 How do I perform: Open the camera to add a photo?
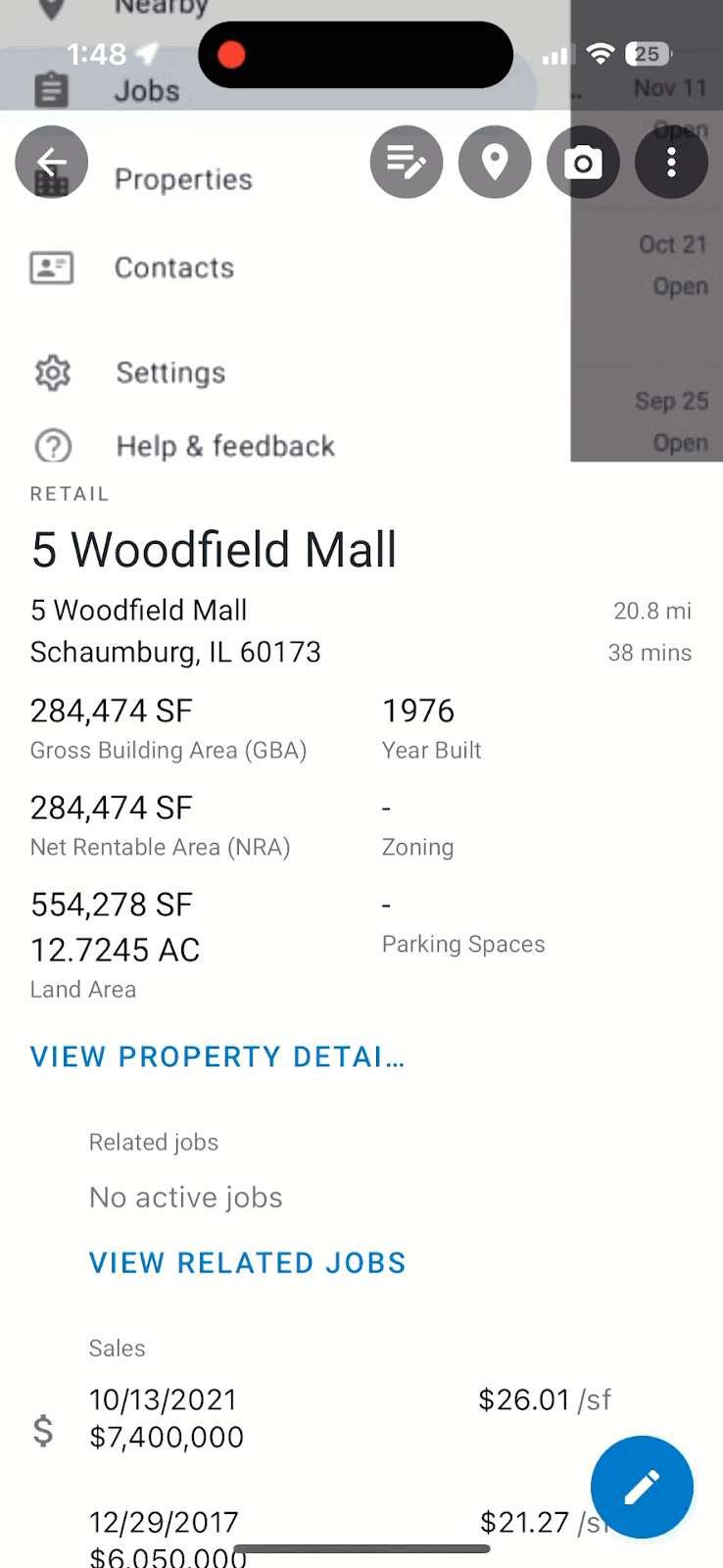tap(583, 163)
